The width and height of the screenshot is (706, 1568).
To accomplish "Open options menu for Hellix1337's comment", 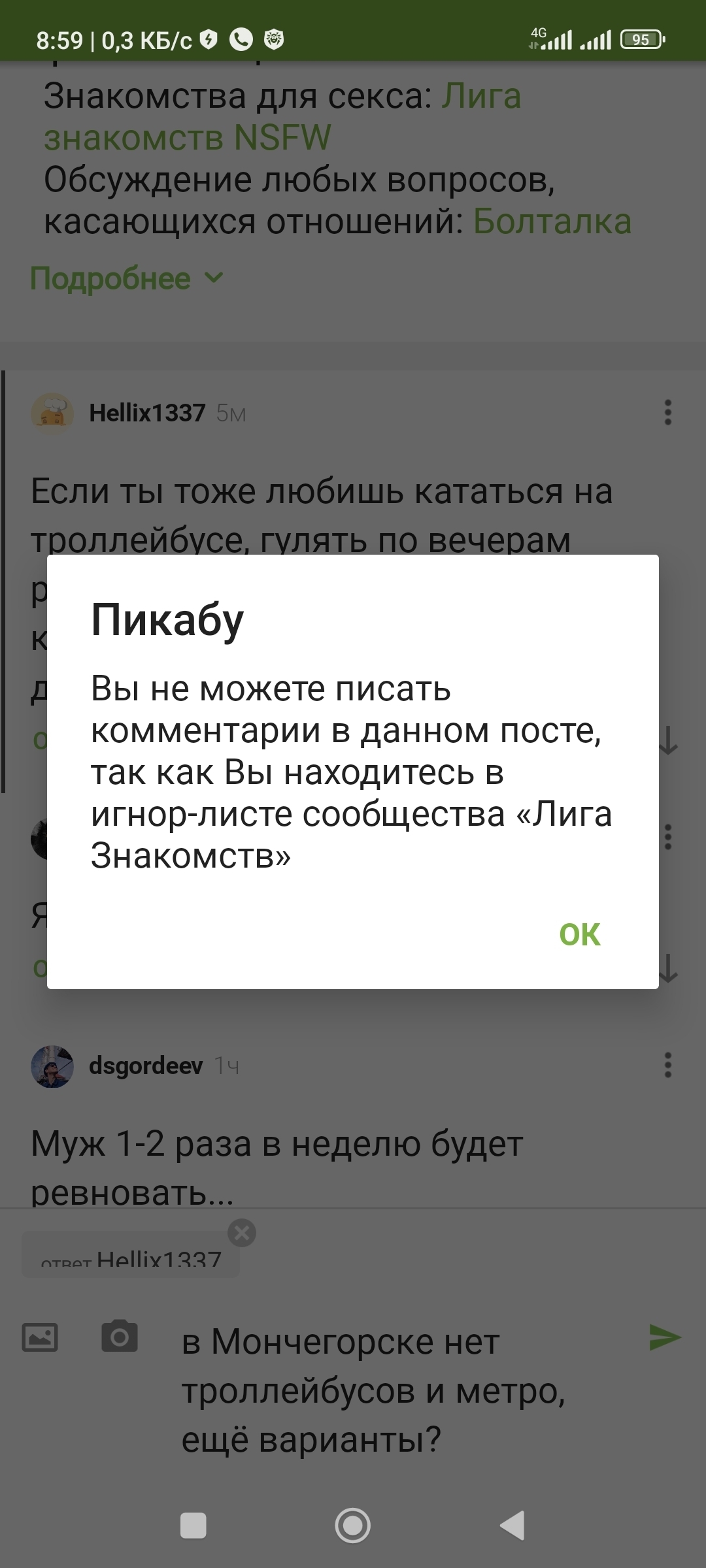I will tap(667, 412).
